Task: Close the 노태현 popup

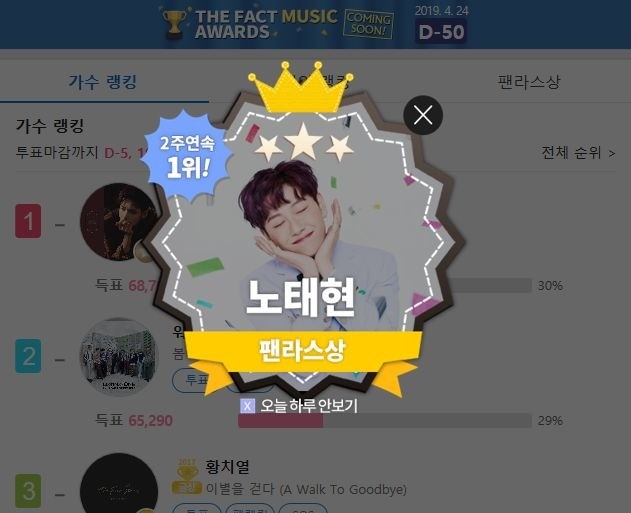Action: click(422, 116)
